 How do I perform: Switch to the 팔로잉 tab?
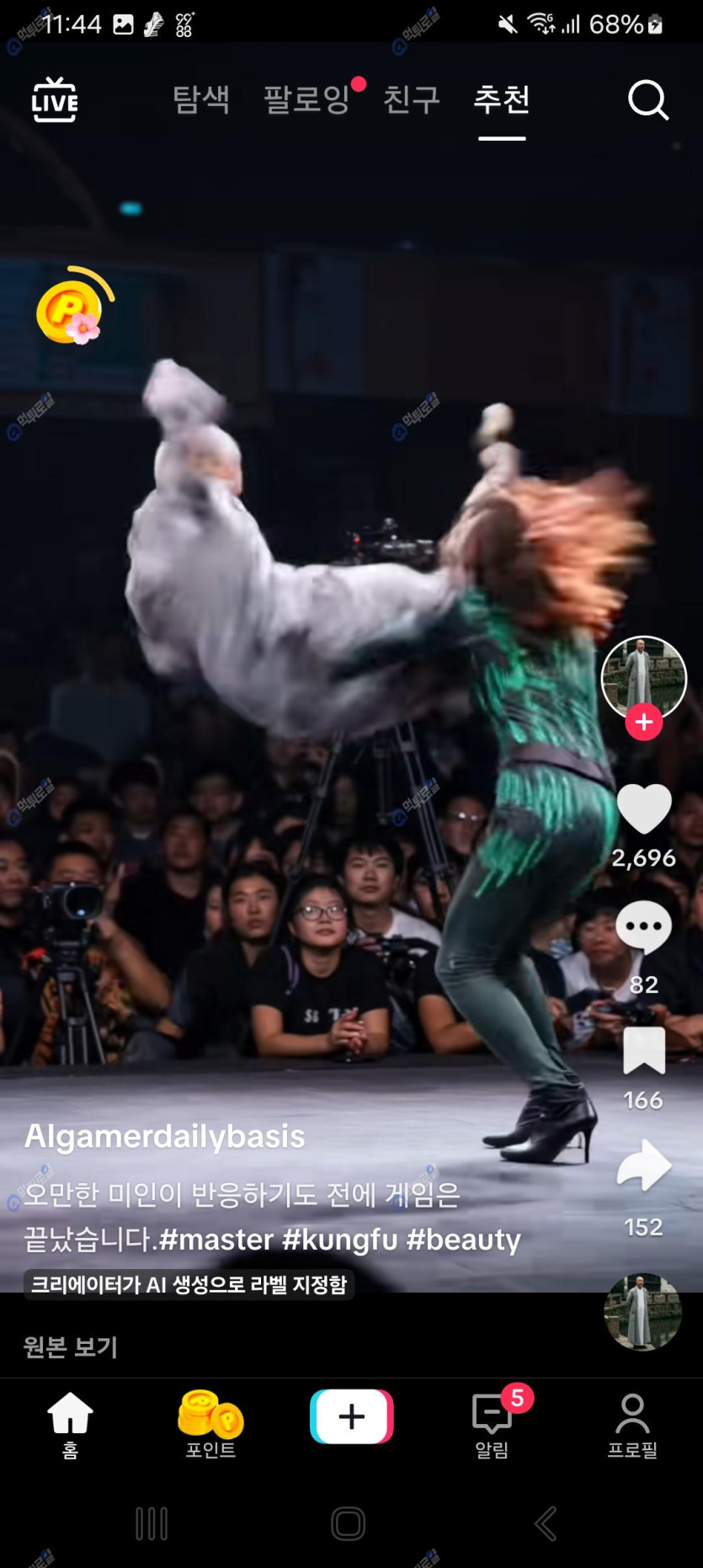[x=307, y=99]
